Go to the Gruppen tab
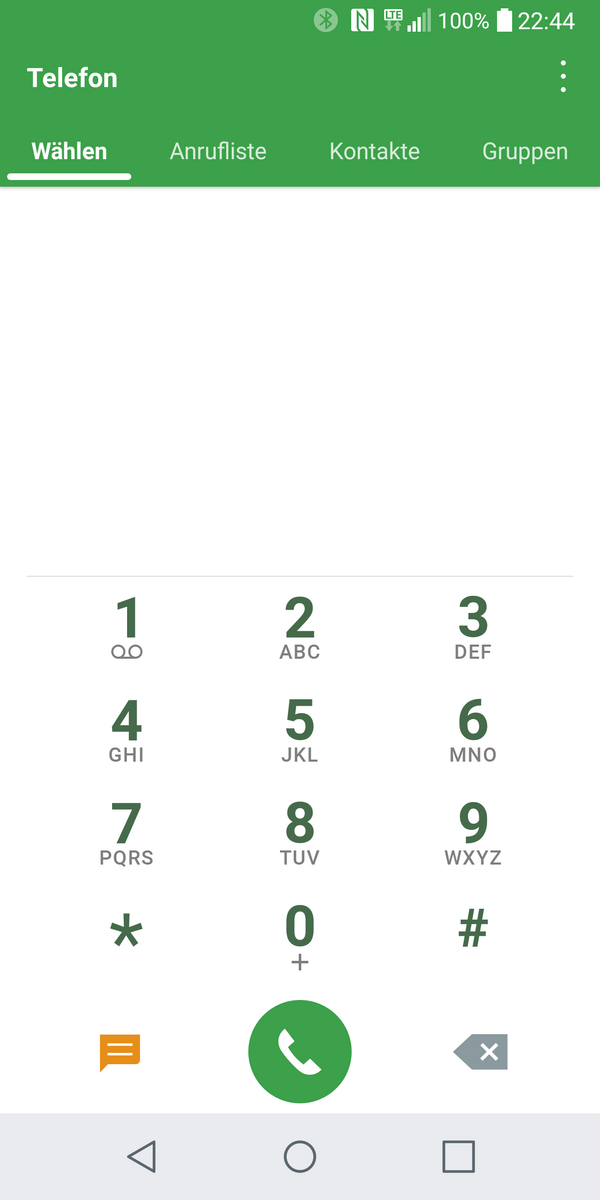Viewport: 600px width, 1200px height. (x=524, y=152)
